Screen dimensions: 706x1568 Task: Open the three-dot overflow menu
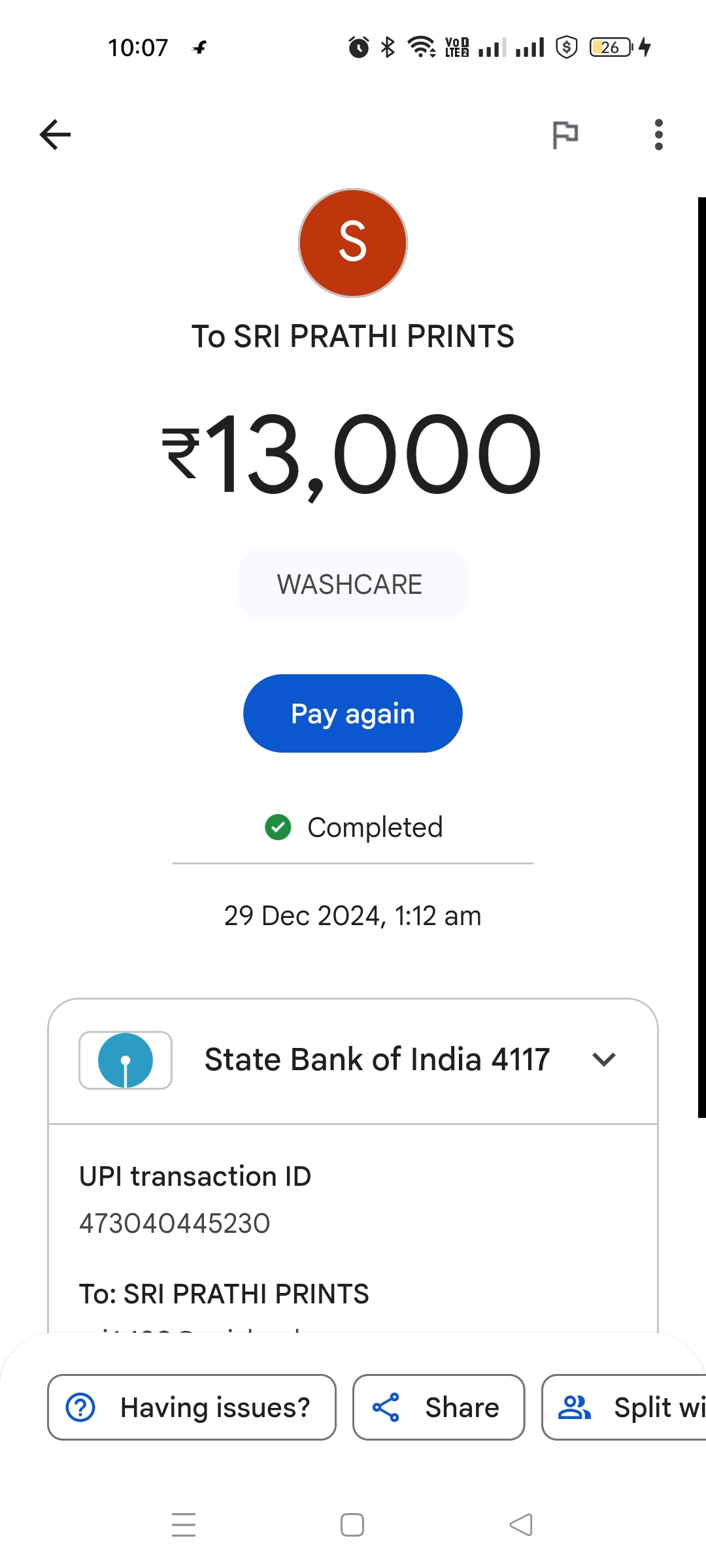pos(658,135)
